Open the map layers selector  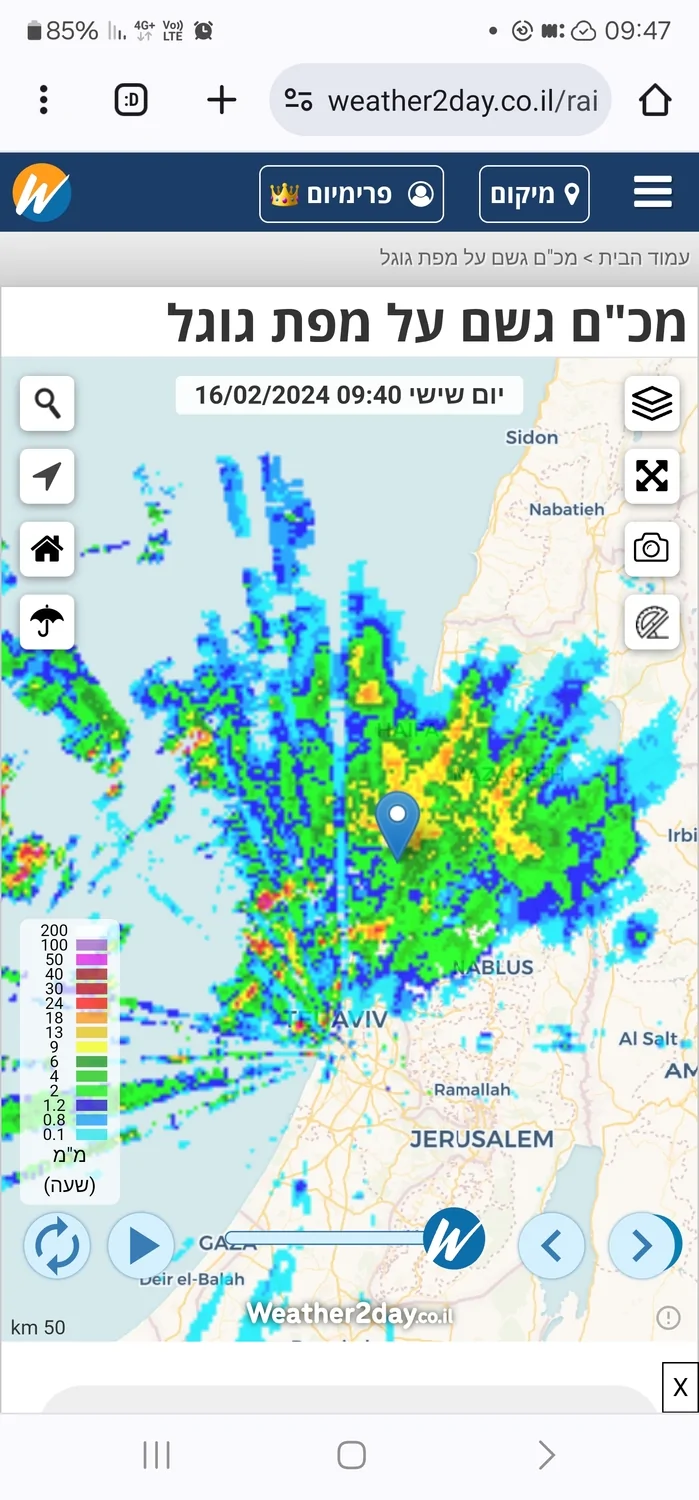(x=651, y=404)
